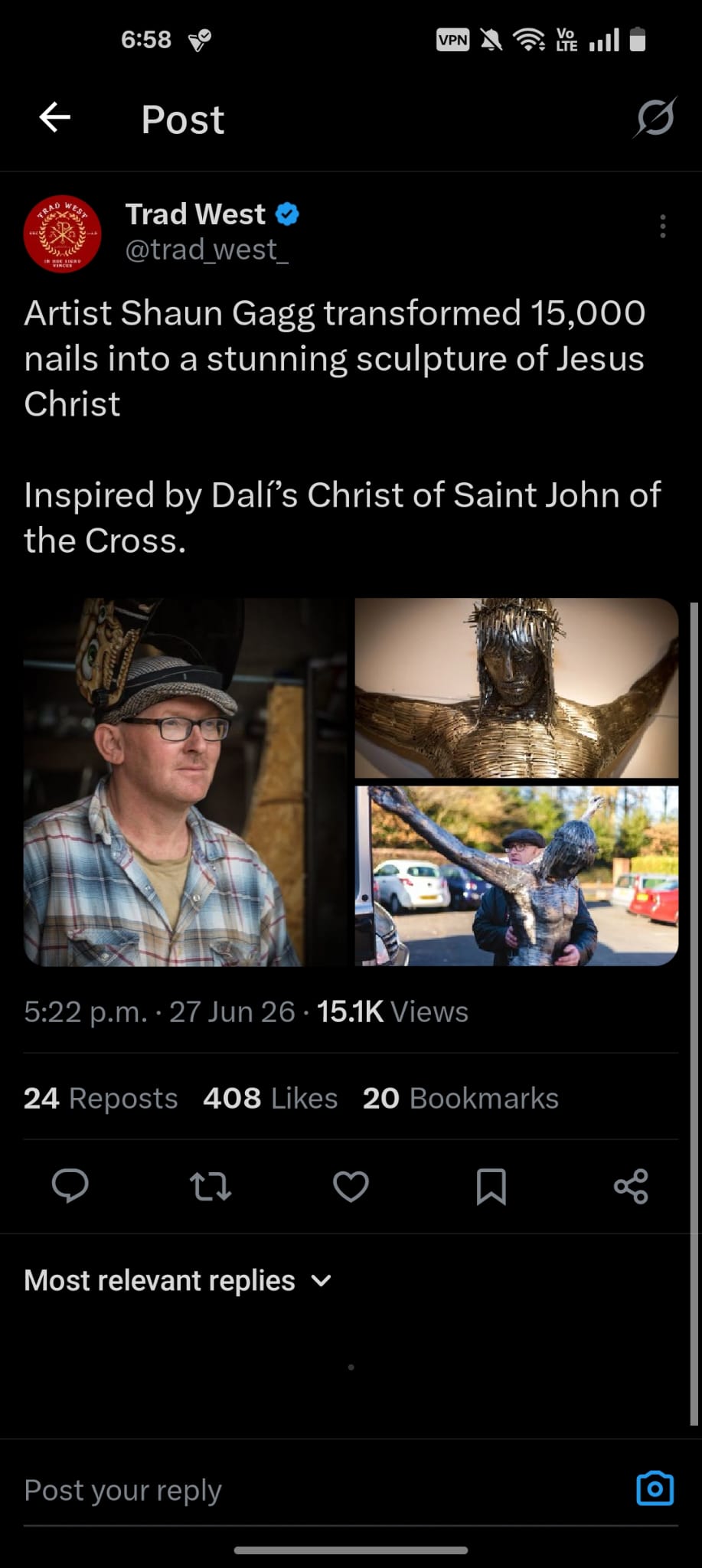View the list of 24 Reposts
This screenshot has height=1568, width=702.
[x=101, y=1098]
